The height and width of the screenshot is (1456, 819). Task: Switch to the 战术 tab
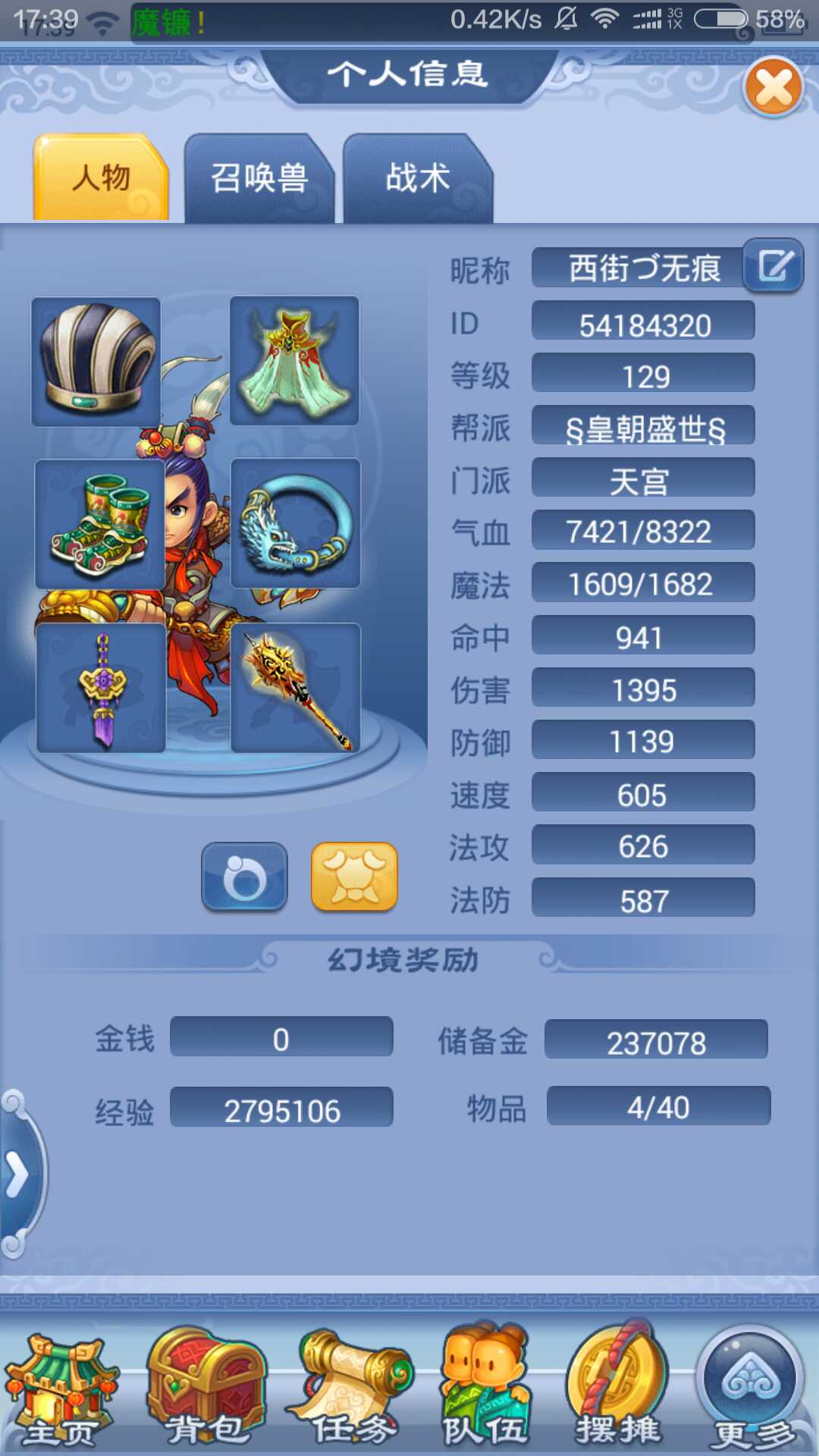coord(418,179)
